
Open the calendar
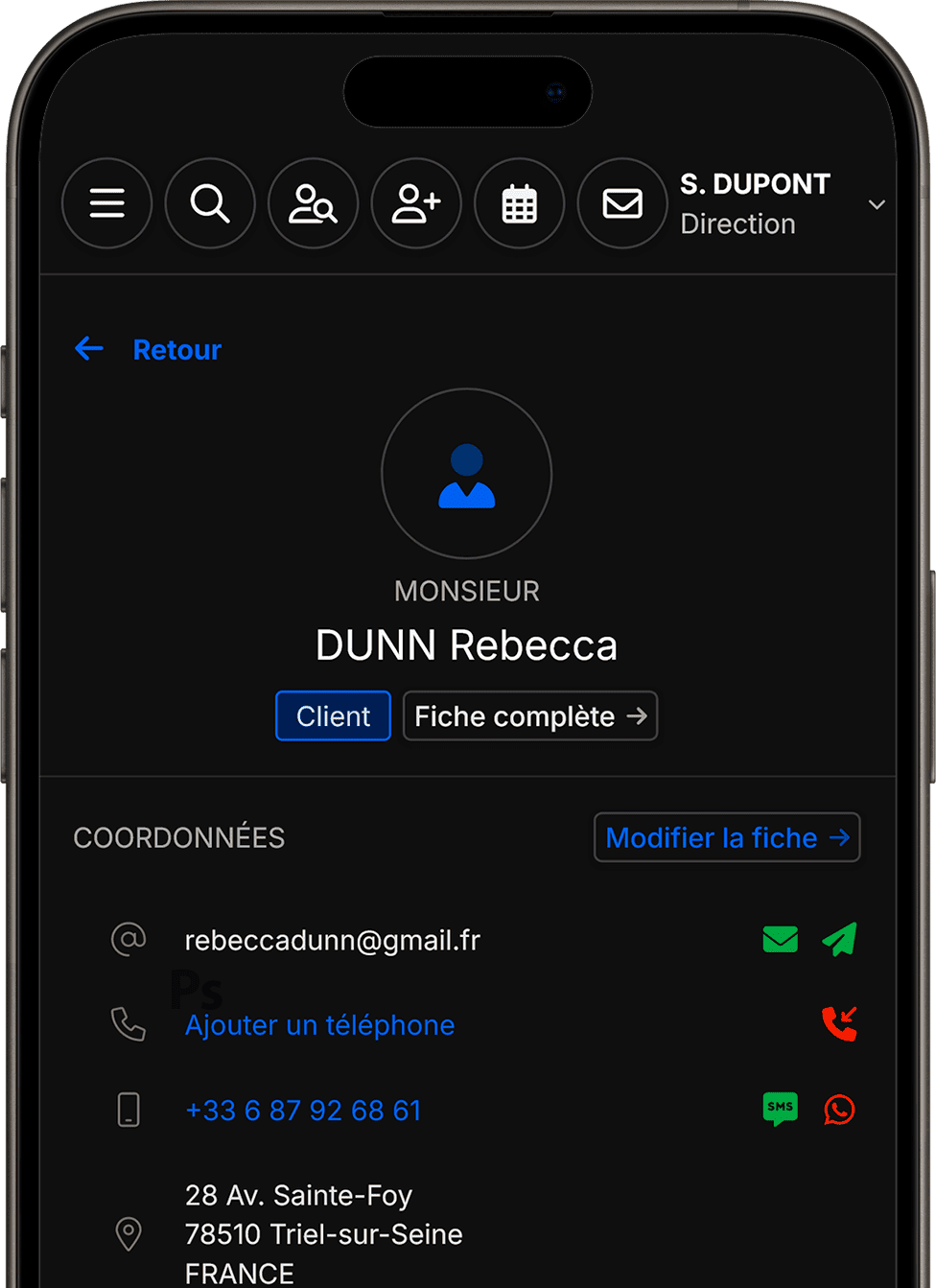click(x=519, y=203)
